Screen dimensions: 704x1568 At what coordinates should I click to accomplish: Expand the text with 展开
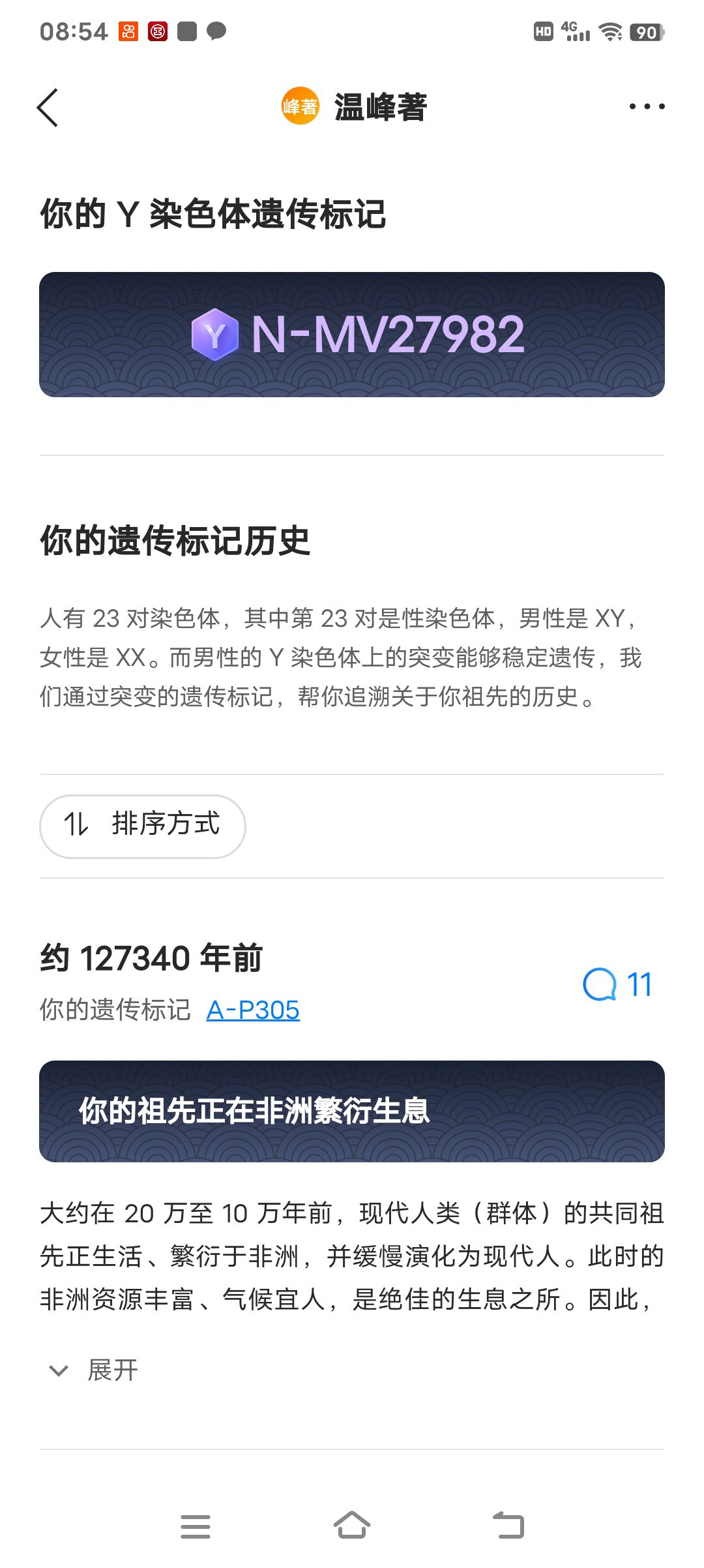(95, 1370)
